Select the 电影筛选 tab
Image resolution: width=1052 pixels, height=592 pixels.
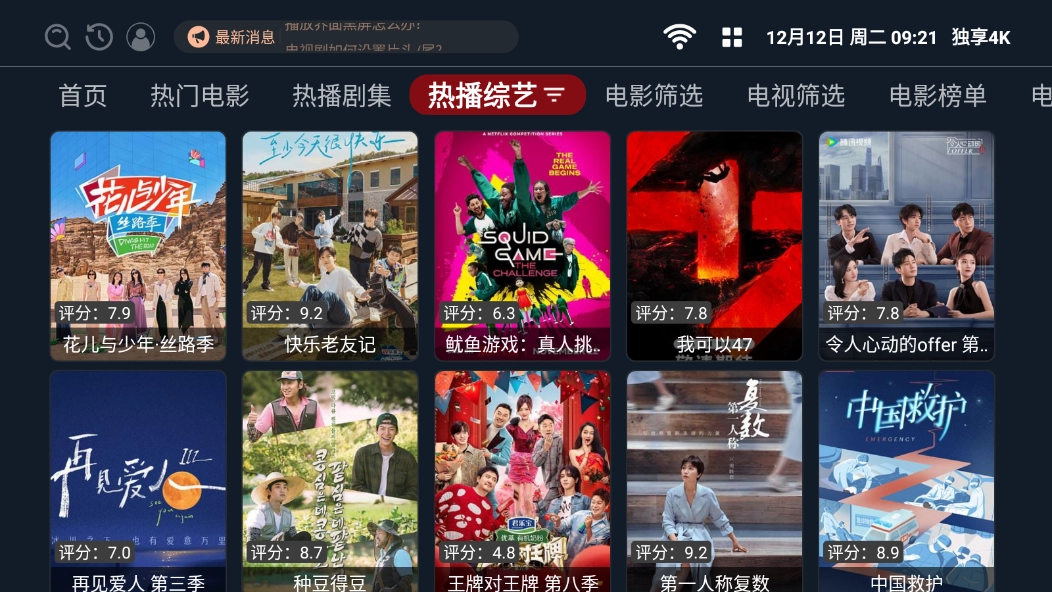coord(654,95)
